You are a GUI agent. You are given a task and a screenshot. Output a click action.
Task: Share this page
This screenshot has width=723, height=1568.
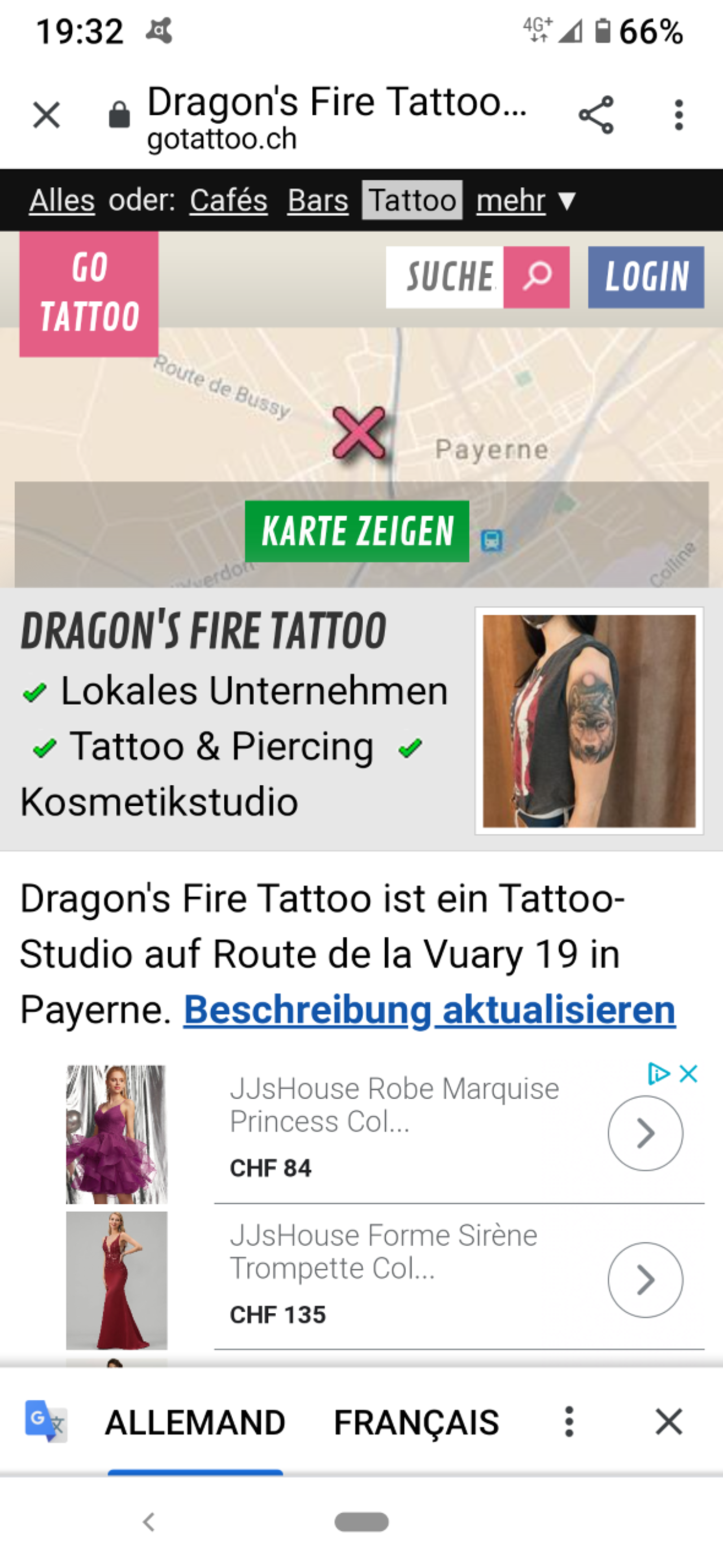click(596, 115)
